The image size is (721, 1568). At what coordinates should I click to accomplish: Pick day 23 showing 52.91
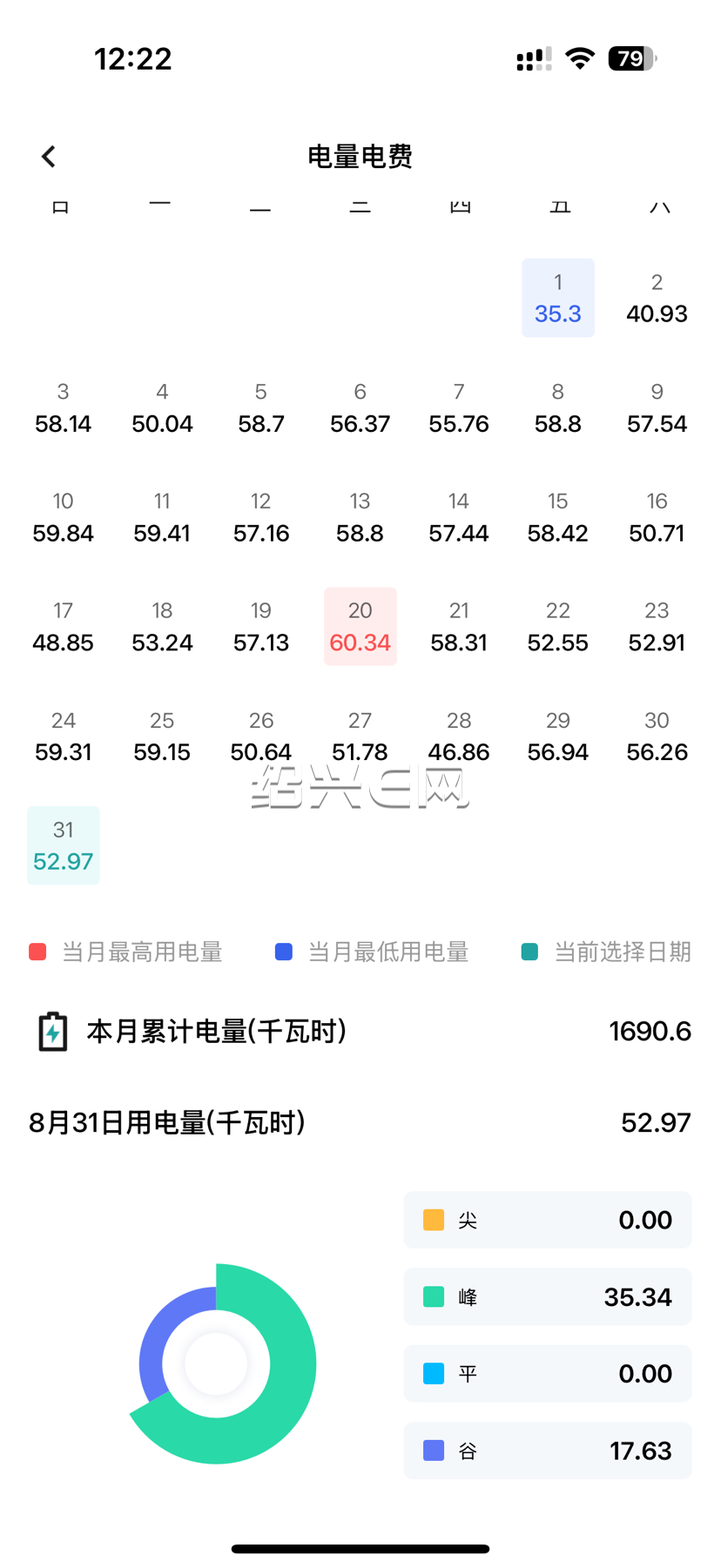click(657, 627)
